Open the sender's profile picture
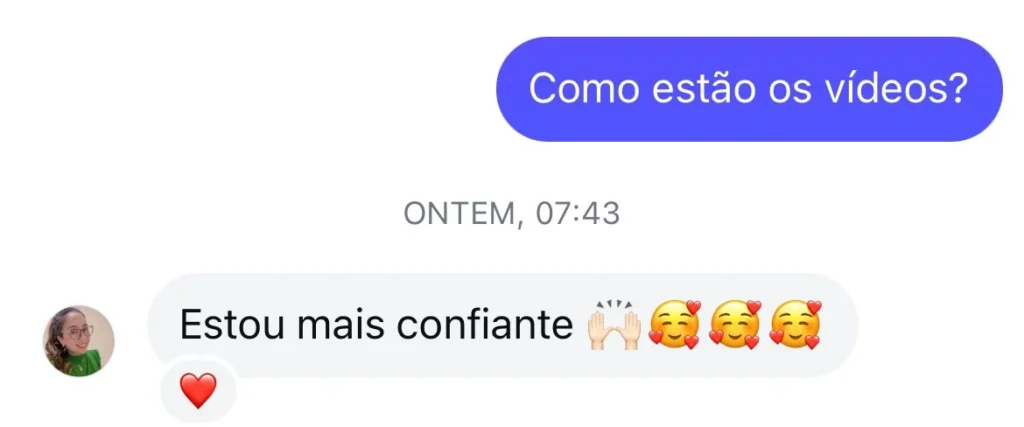The width and height of the screenshot is (1024, 427). click(x=79, y=341)
